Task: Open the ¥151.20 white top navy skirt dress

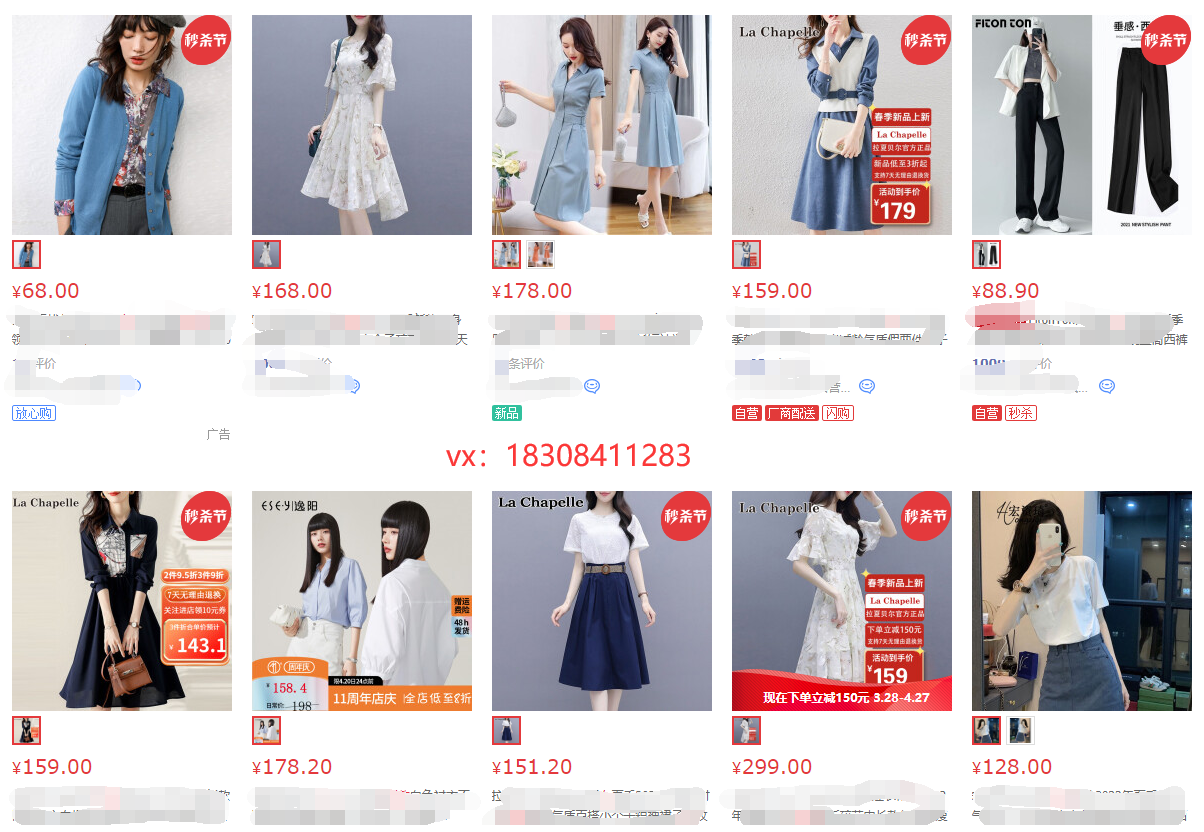Action: [601, 600]
